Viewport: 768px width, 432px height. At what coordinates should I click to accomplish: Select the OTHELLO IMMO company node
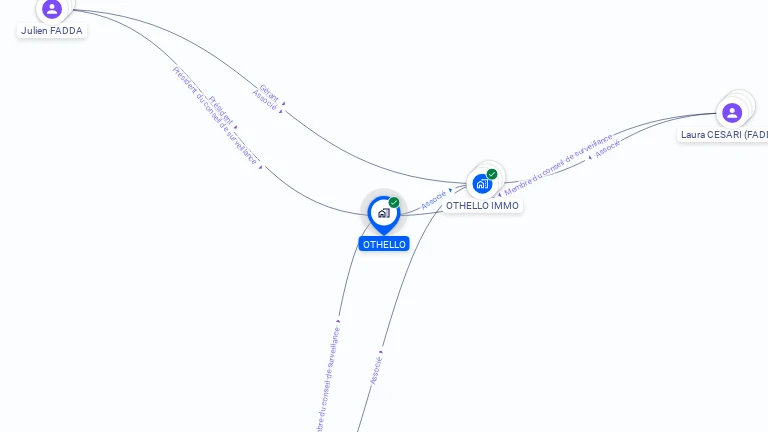(483, 184)
